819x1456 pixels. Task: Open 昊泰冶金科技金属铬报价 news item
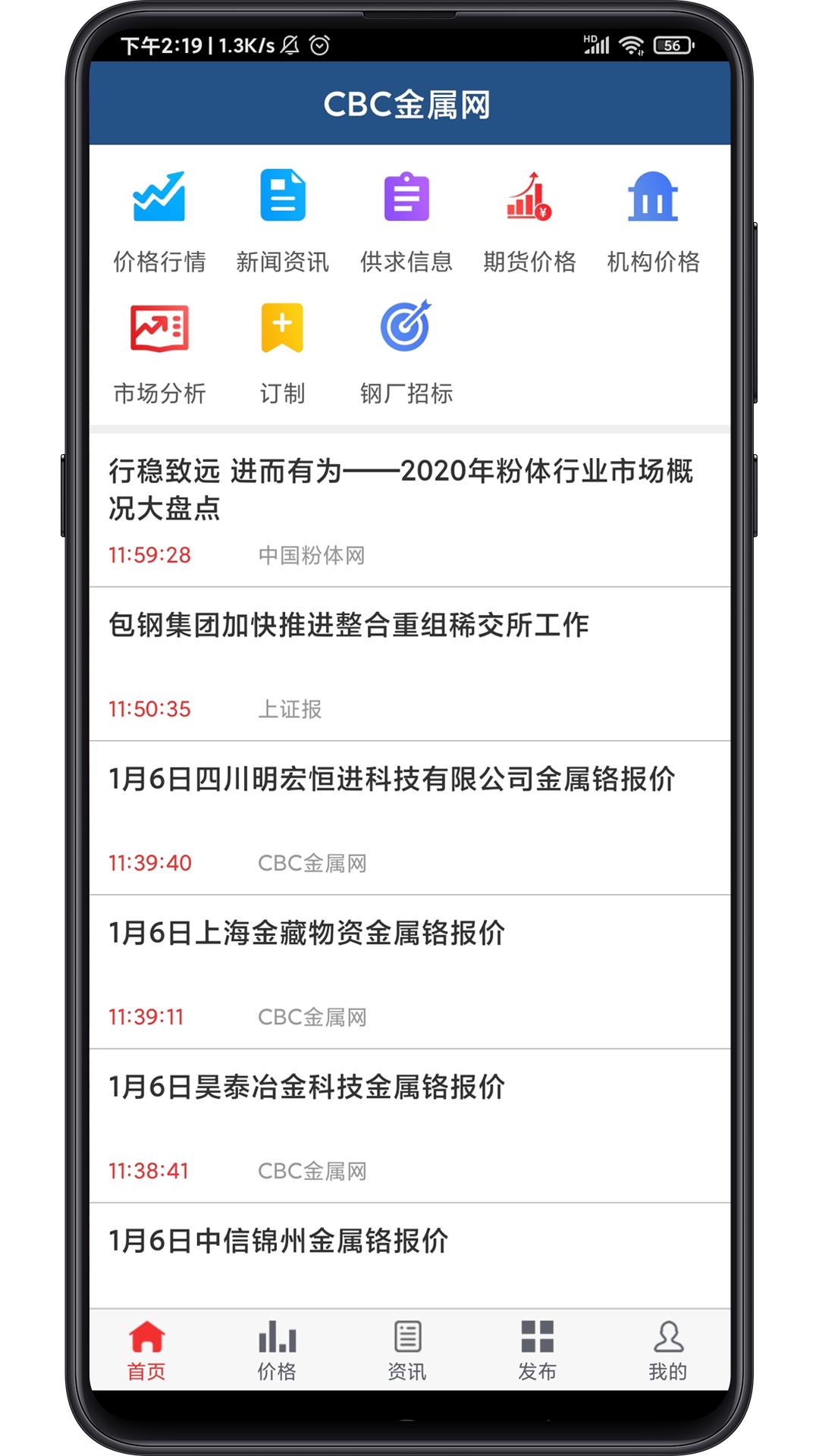click(409, 1126)
